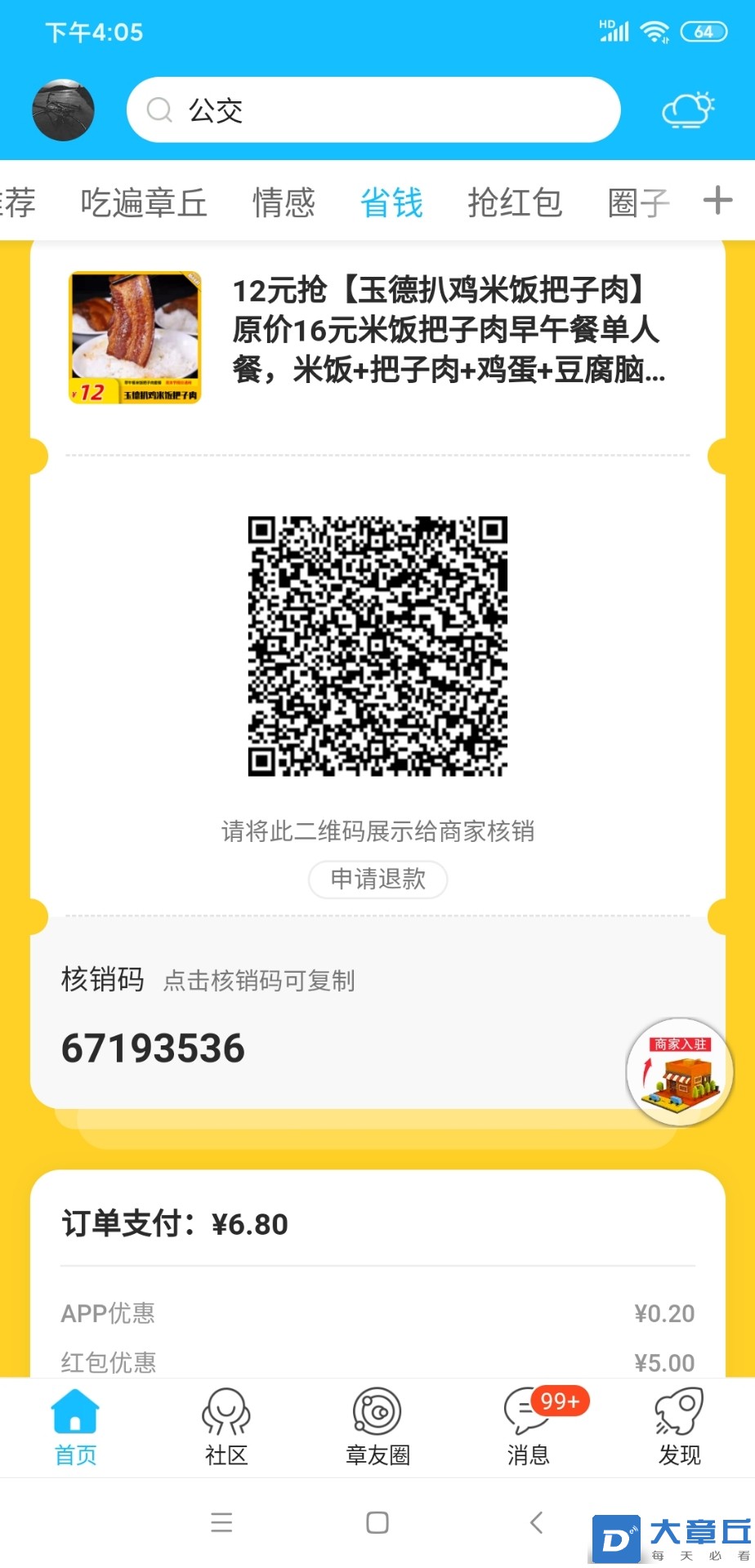Add more channels with plus icon

coord(717,200)
